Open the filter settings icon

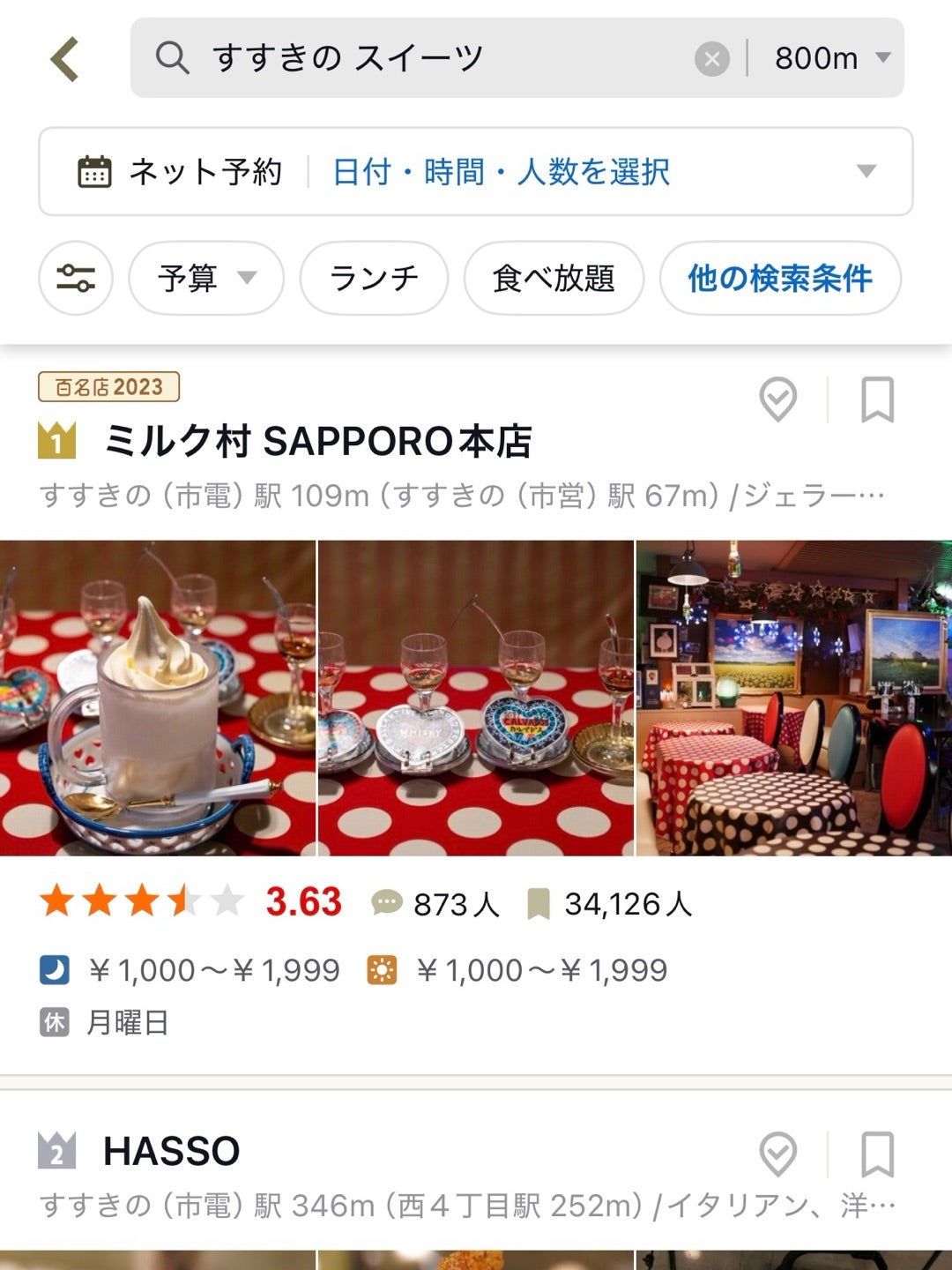(76, 279)
